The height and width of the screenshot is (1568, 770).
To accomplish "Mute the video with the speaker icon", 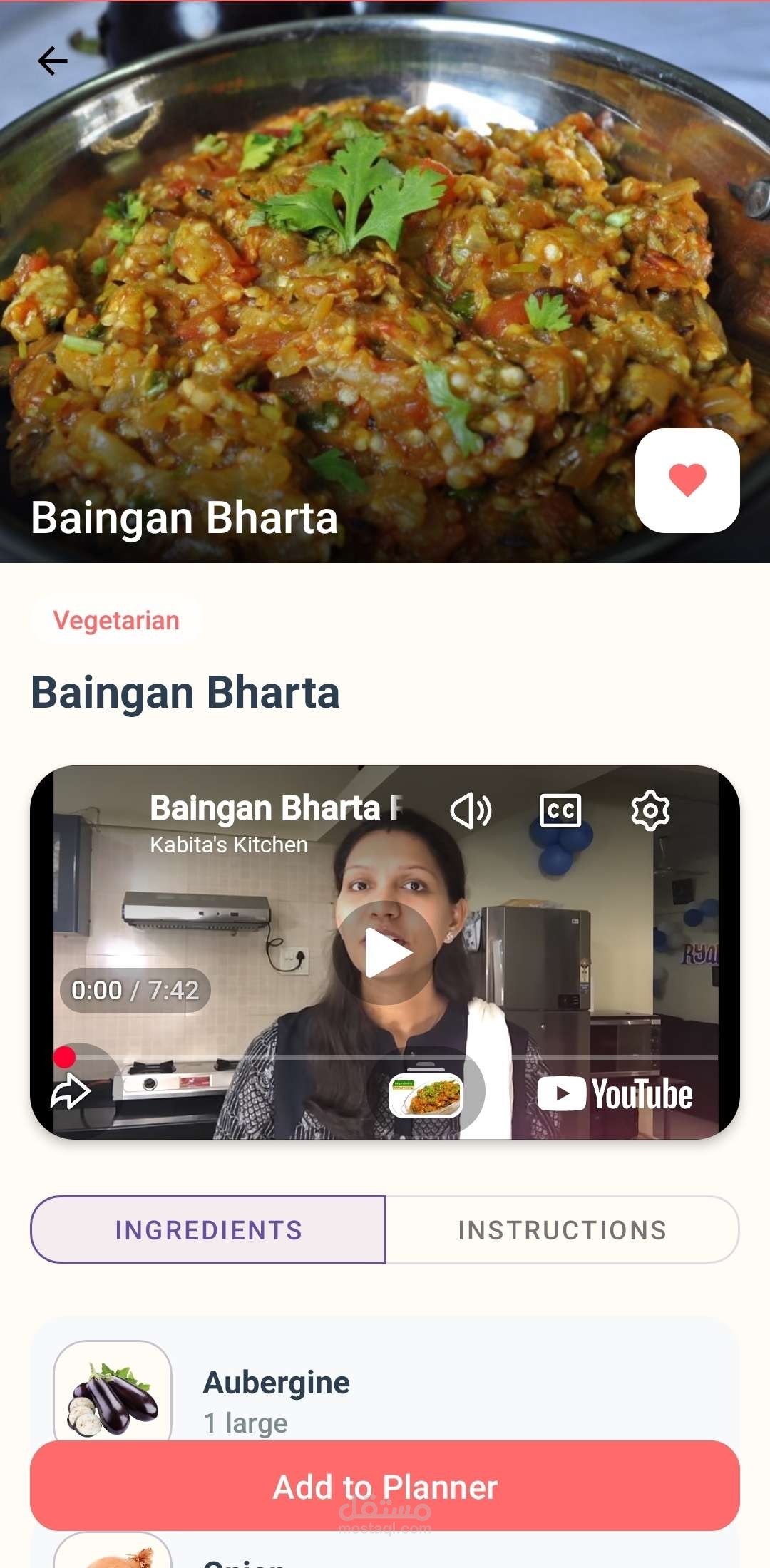I will tap(471, 811).
